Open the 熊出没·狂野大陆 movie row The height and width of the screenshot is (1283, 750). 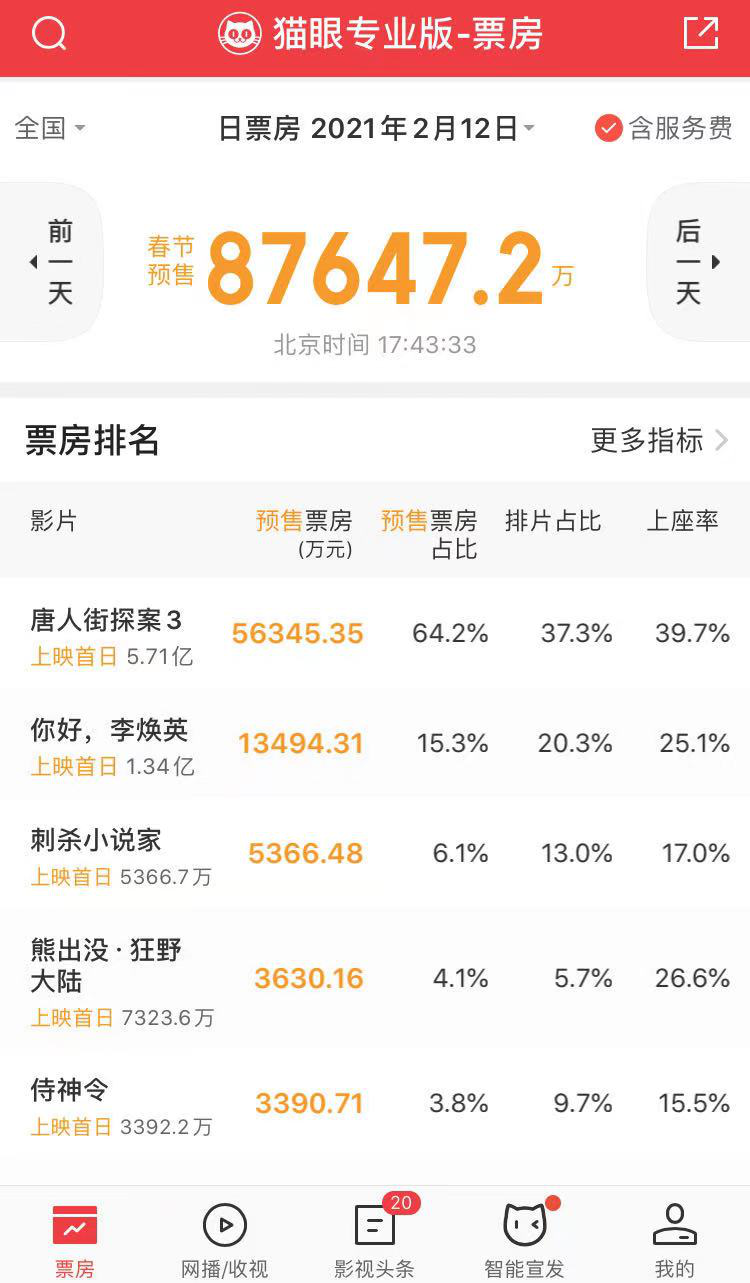(375, 979)
